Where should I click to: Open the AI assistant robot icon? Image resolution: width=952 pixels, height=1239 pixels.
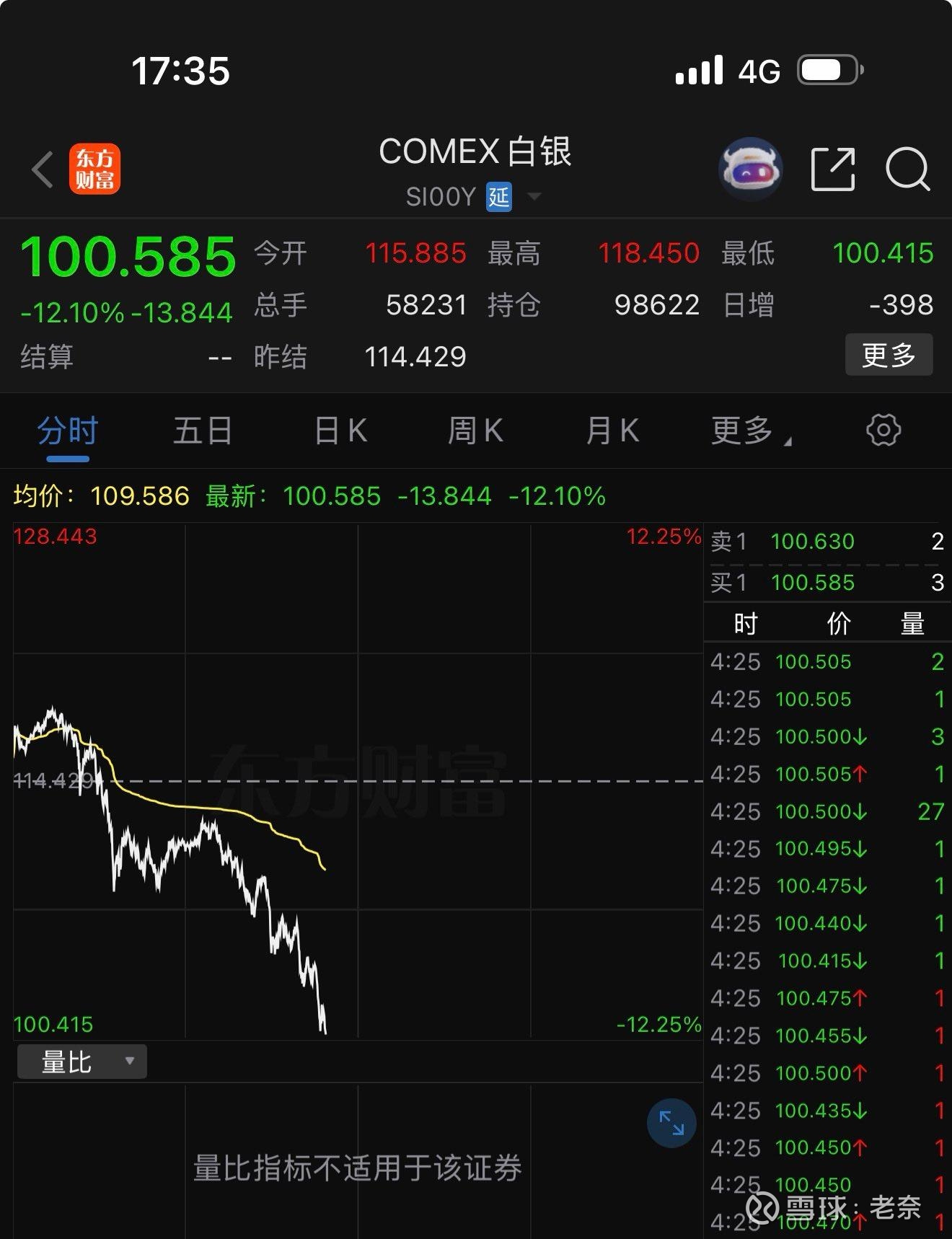tap(750, 168)
